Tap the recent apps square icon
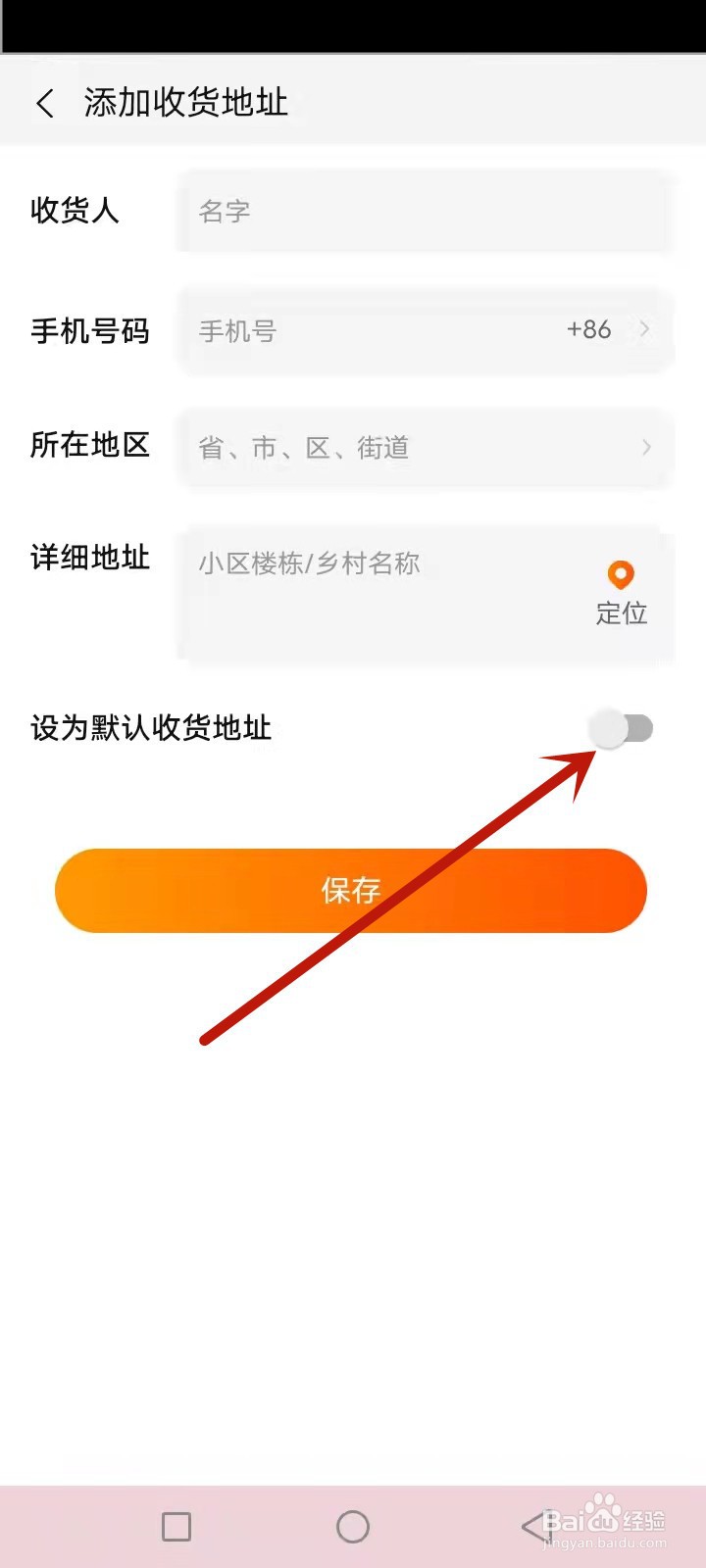 (176, 1527)
